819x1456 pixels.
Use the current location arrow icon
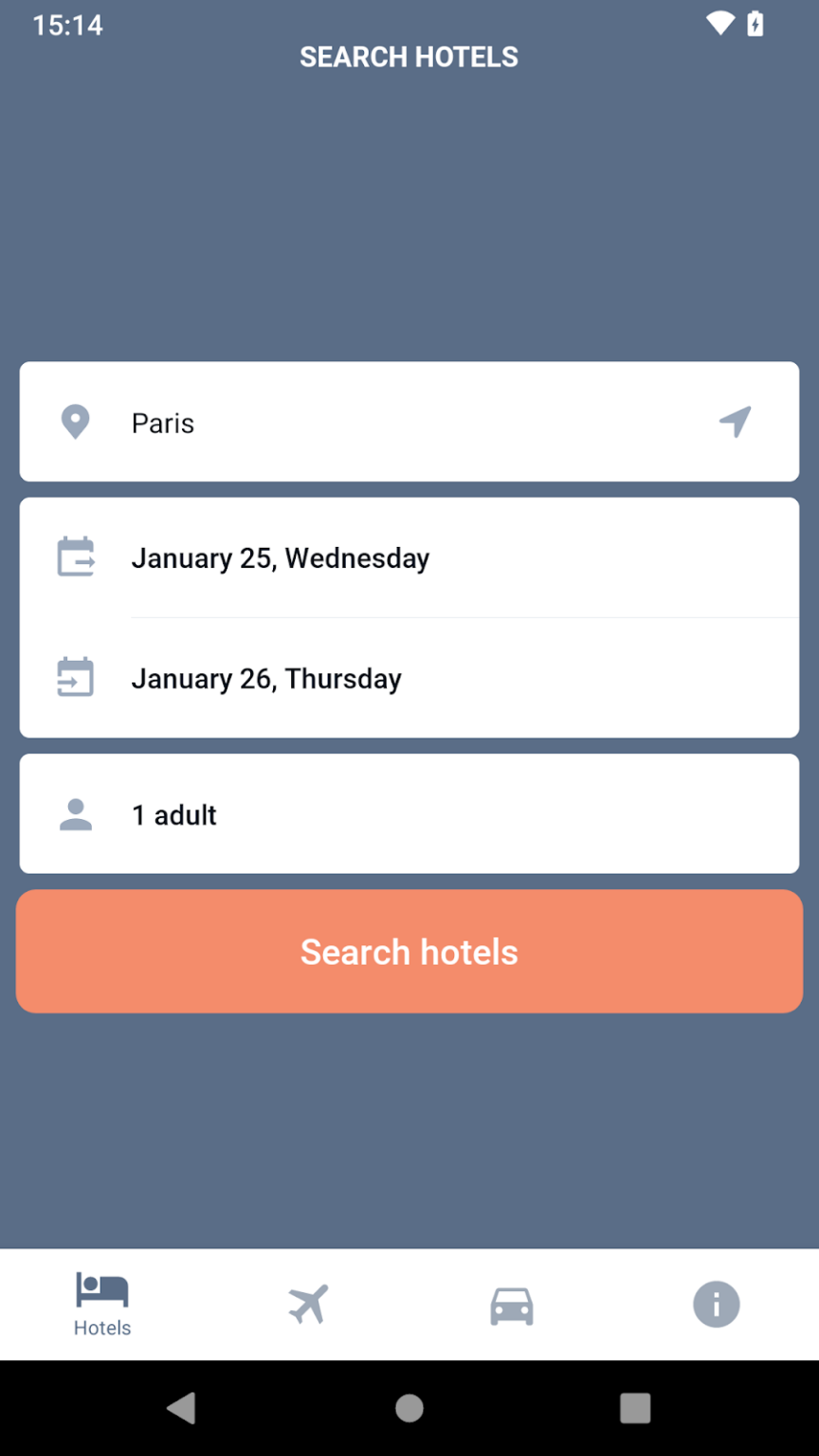click(x=736, y=422)
